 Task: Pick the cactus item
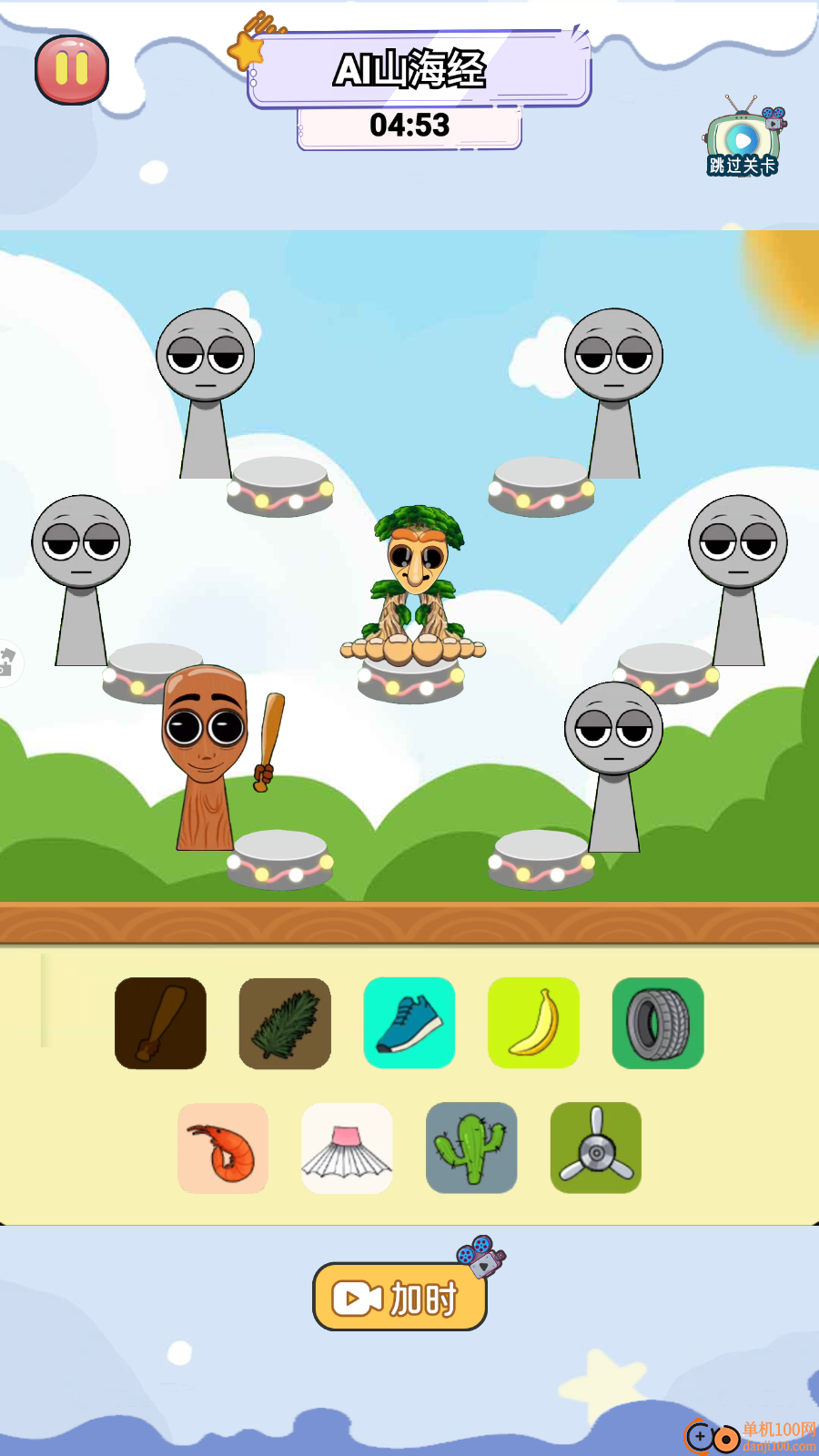[471, 1148]
